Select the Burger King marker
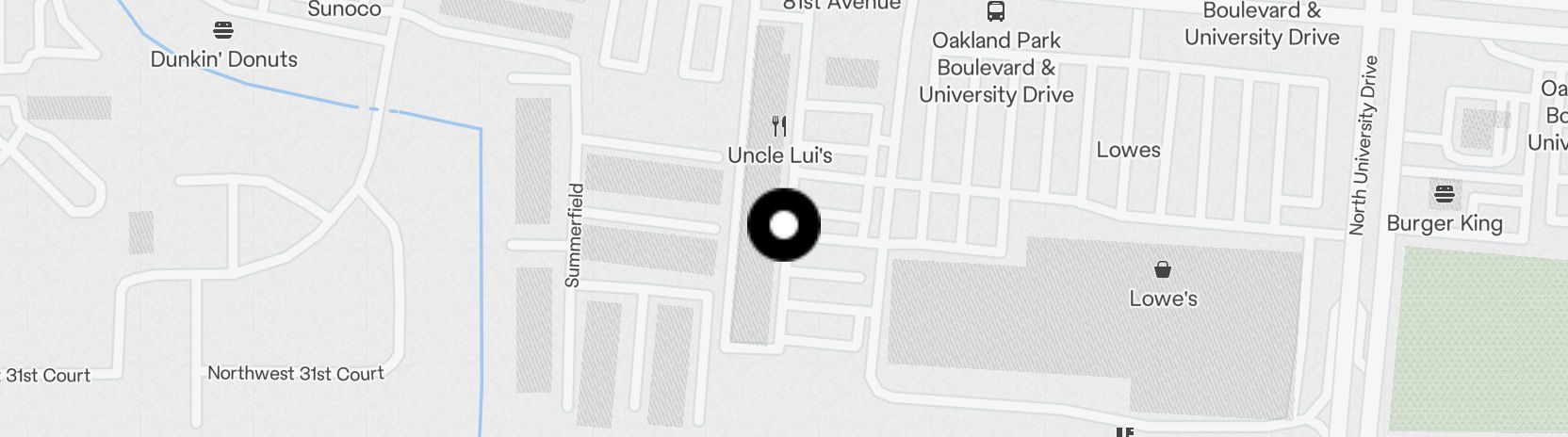The image size is (1568, 437). coord(1445,195)
